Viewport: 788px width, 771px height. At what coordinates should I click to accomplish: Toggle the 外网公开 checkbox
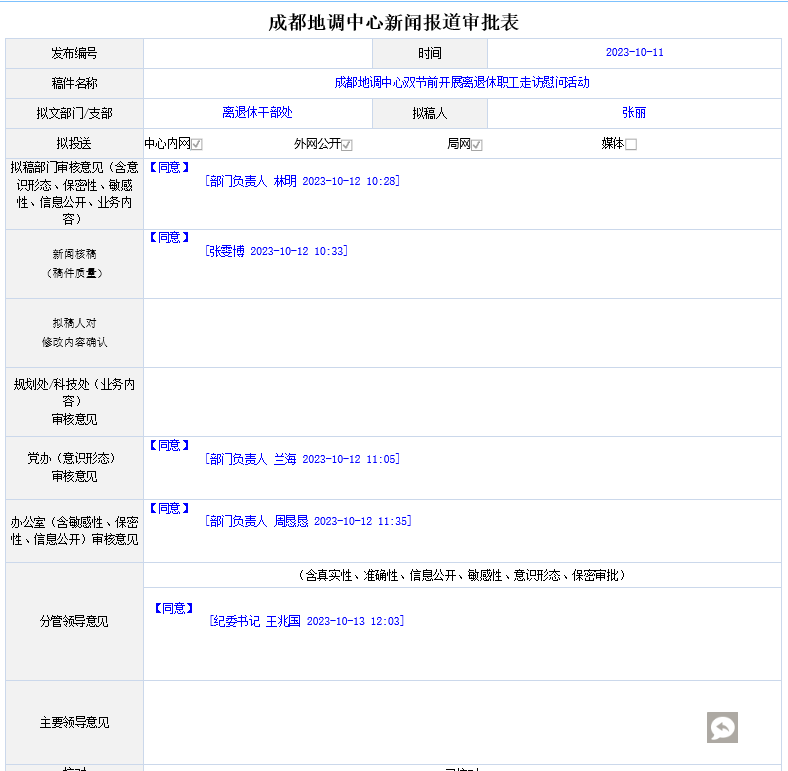click(x=347, y=145)
